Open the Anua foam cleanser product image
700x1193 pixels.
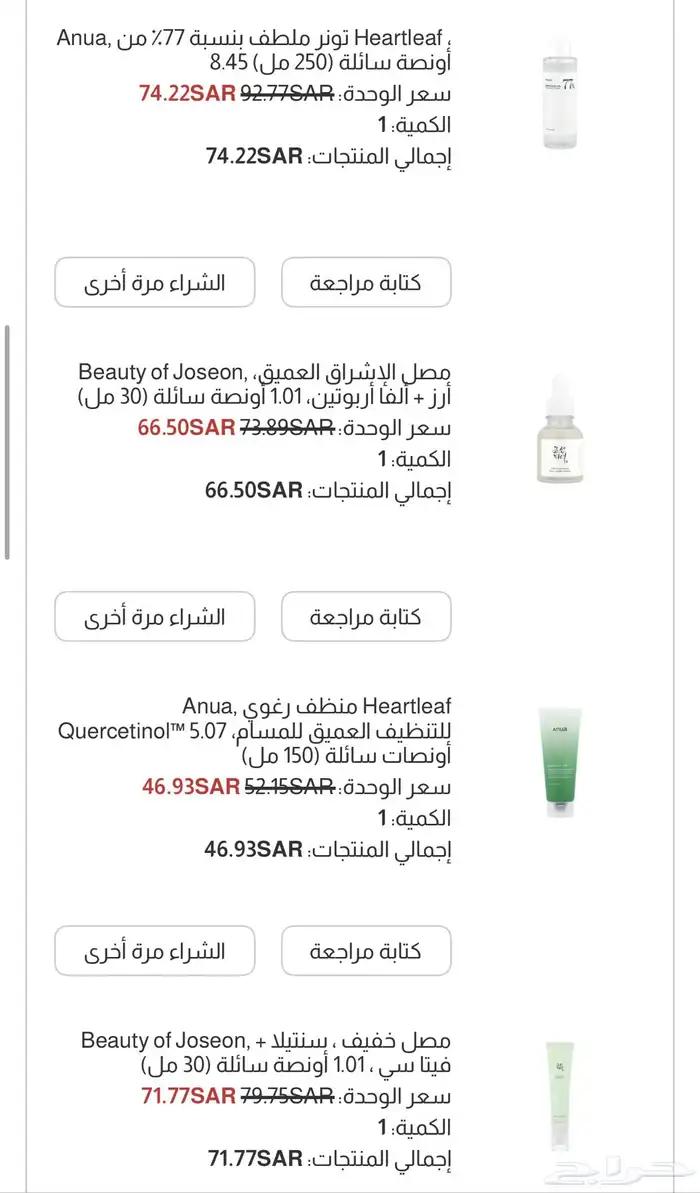coord(560,762)
